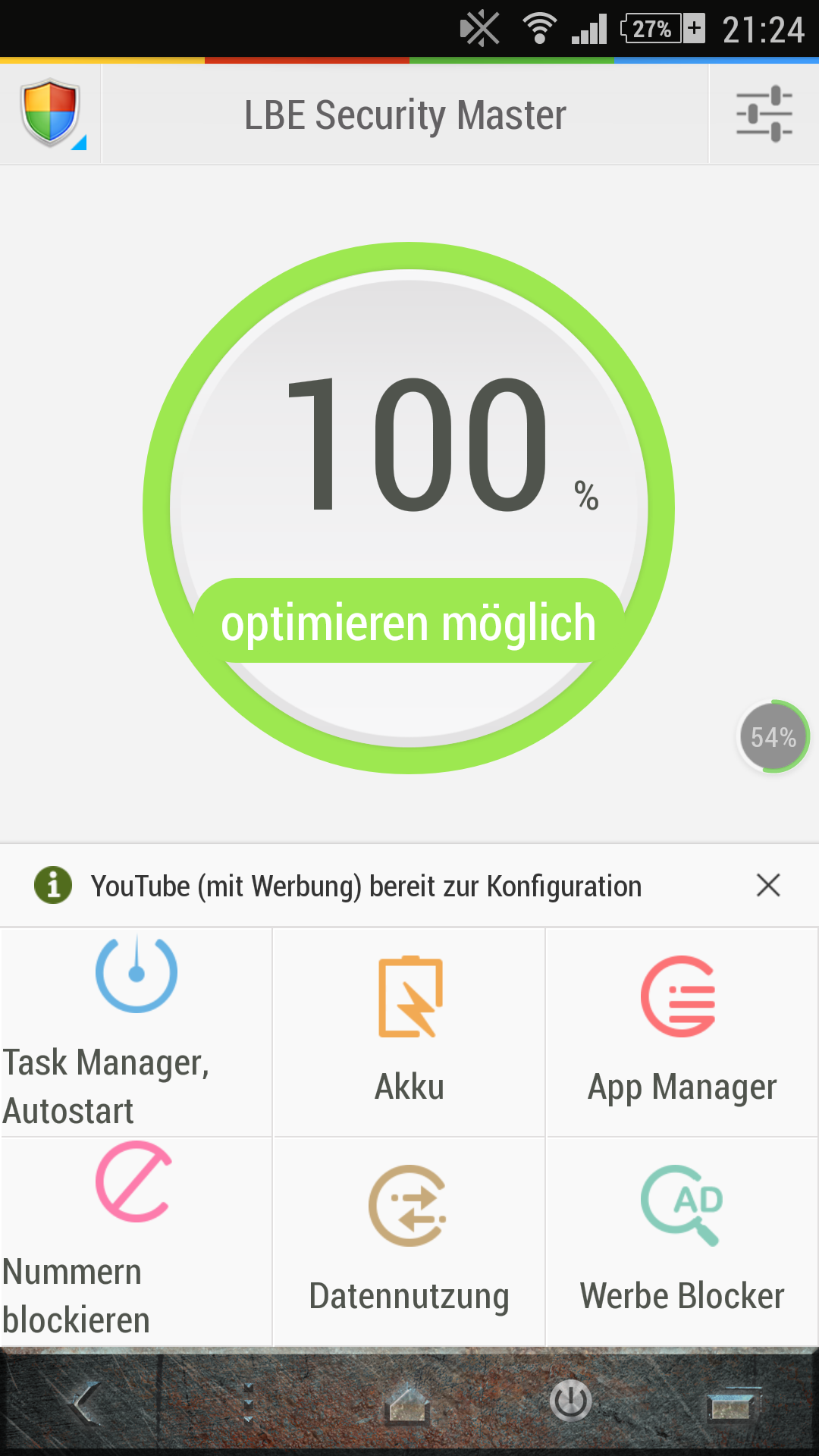Open the floating 54% memory bubble
The width and height of the screenshot is (819, 1456).
pyautogui.click(x=773, y=736)
